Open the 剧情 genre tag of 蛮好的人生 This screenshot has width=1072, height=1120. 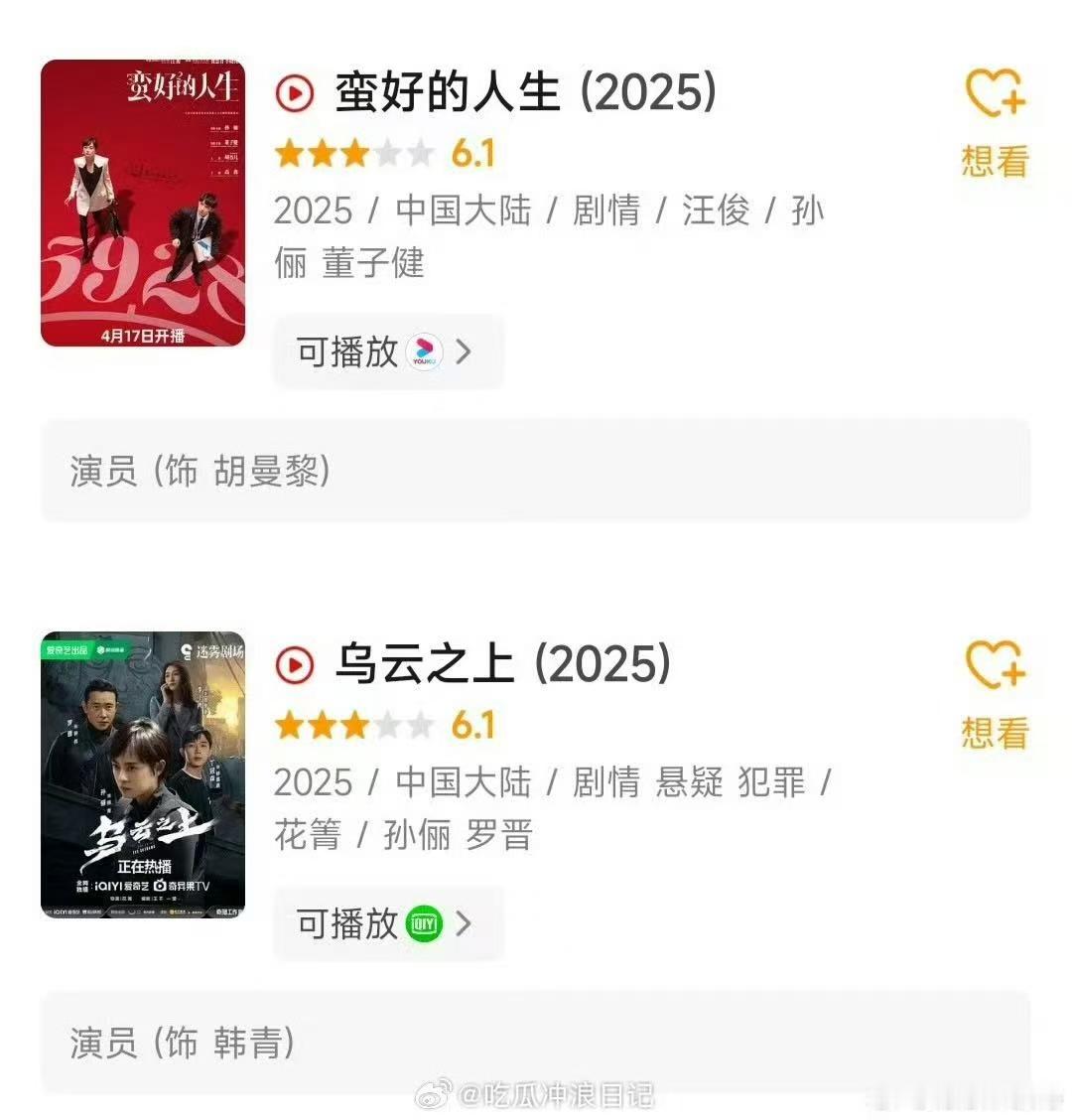click(x=605, y=211)
